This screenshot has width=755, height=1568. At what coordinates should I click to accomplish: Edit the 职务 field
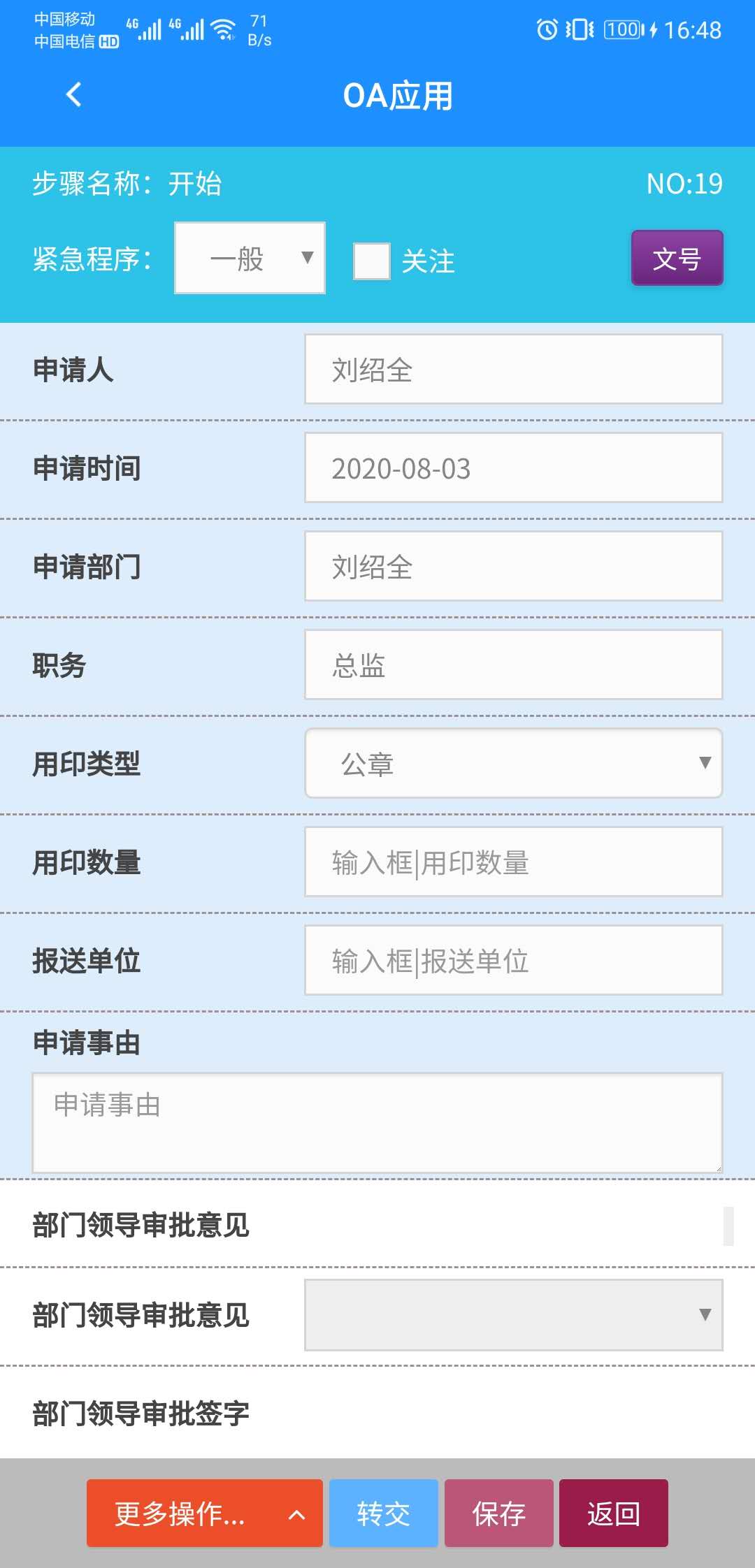[x=513, y=665]
